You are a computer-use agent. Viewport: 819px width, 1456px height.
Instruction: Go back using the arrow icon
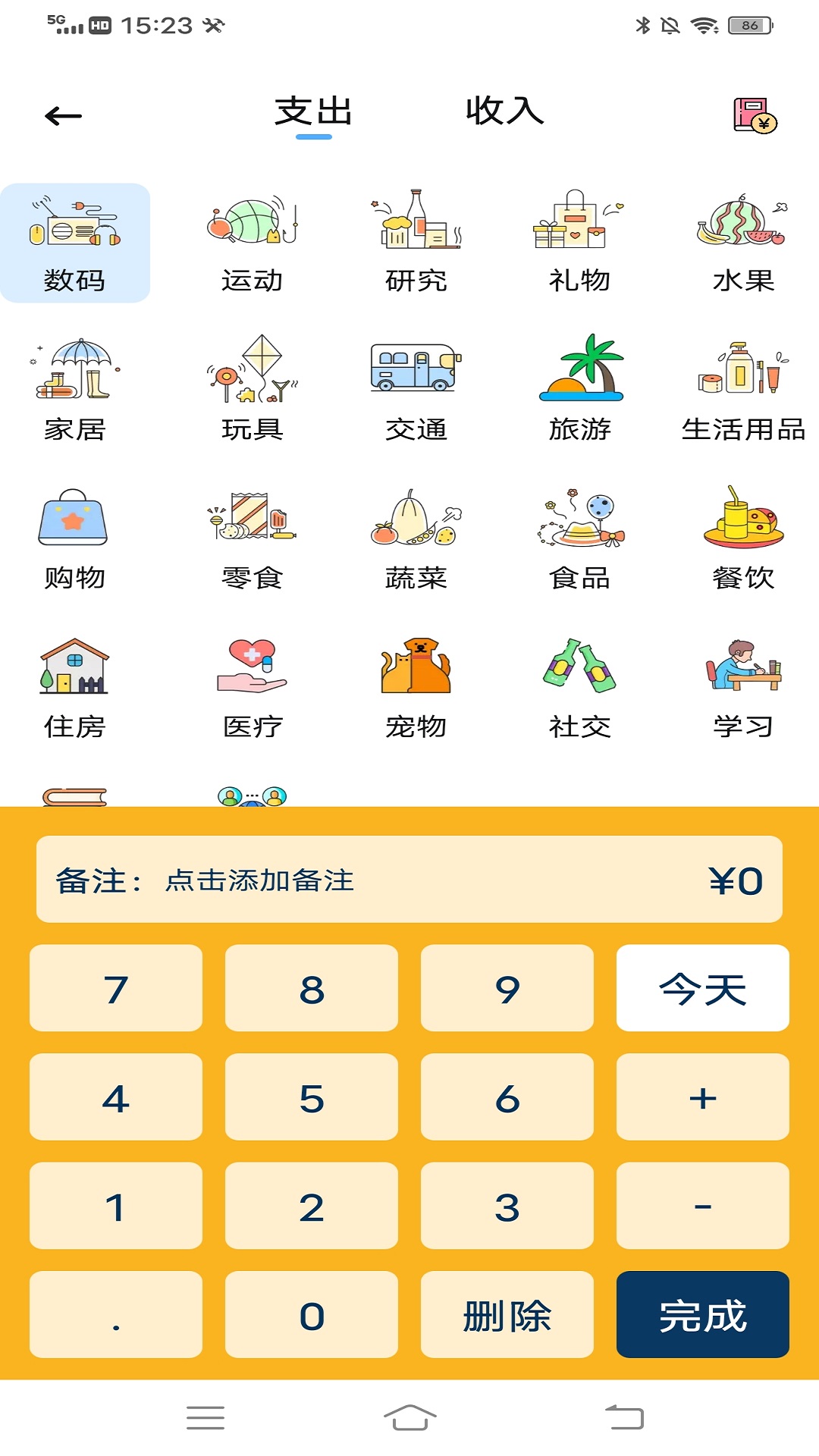(64, 116)
